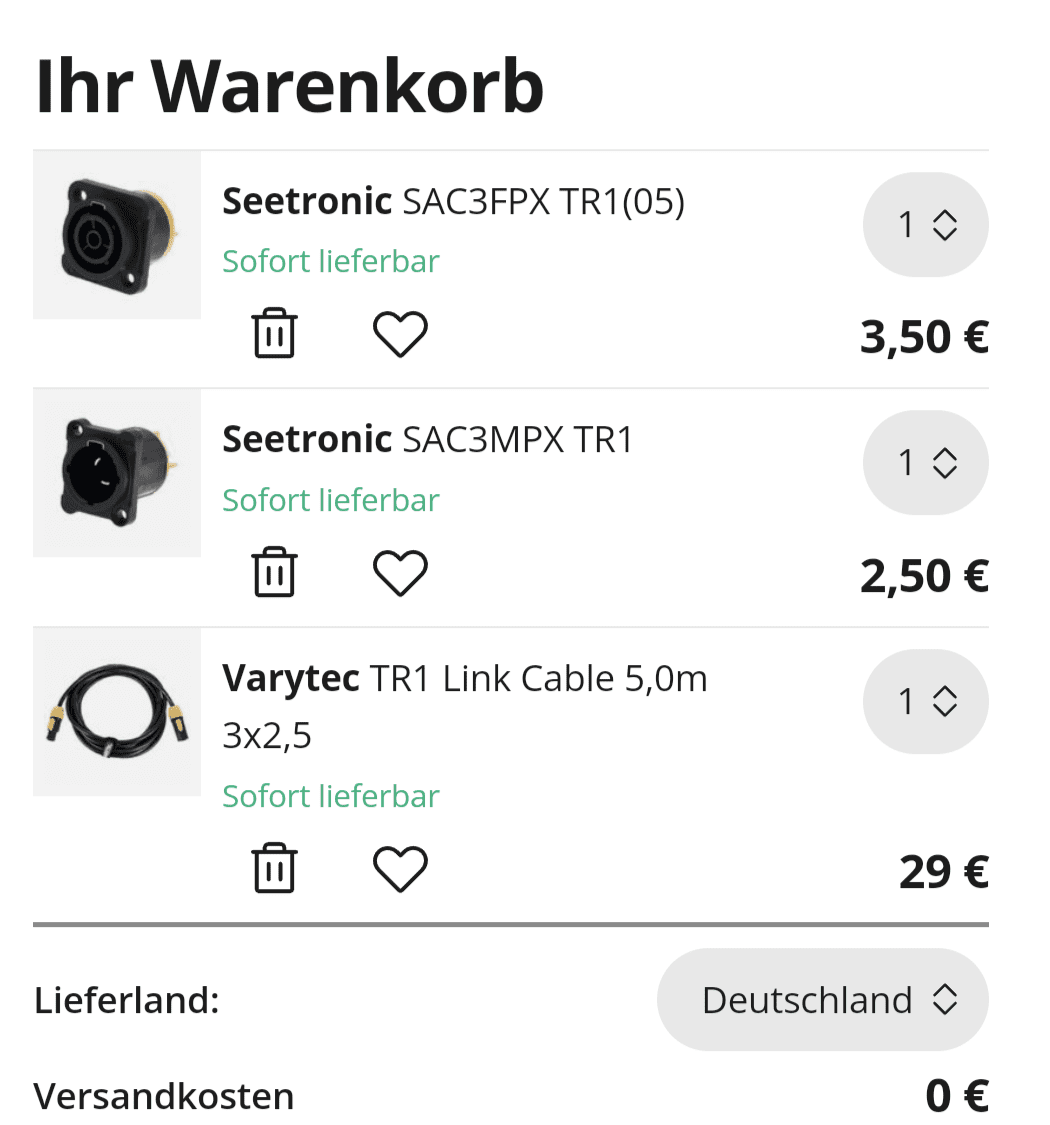Delete Seetronic SAC3FPX TR1(05) from cart
Image resolution: width=1050 pixels, height=1125 pixels.
(x=274, y=334)
